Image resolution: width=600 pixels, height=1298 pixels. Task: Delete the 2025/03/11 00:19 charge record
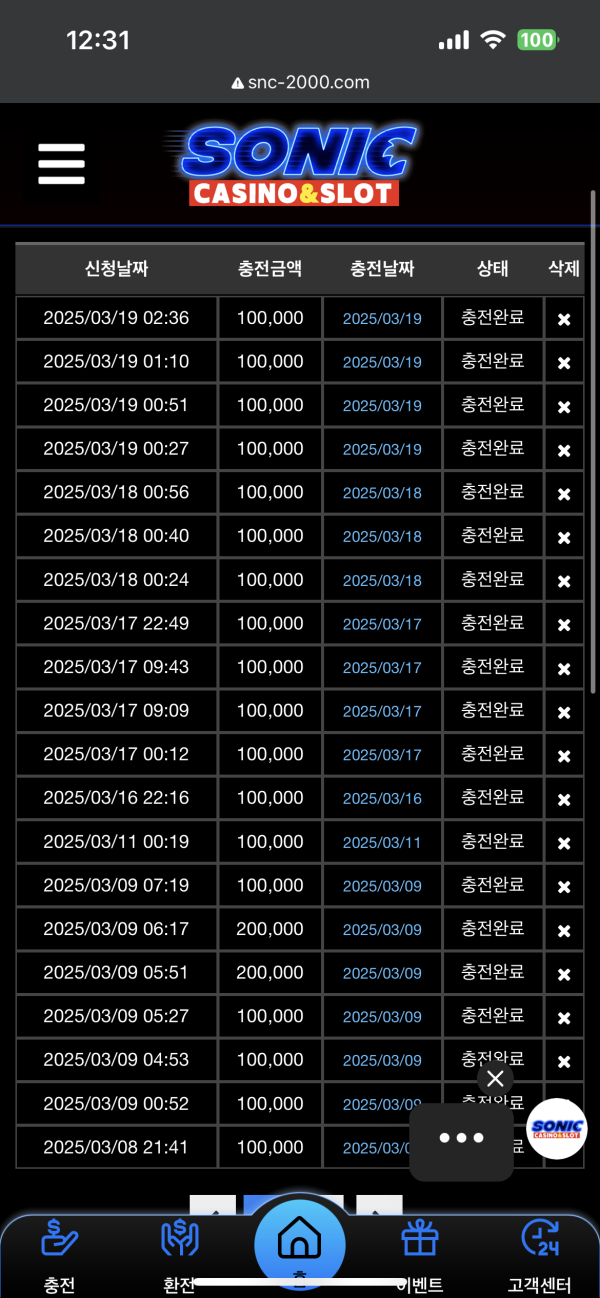(564, 842)
